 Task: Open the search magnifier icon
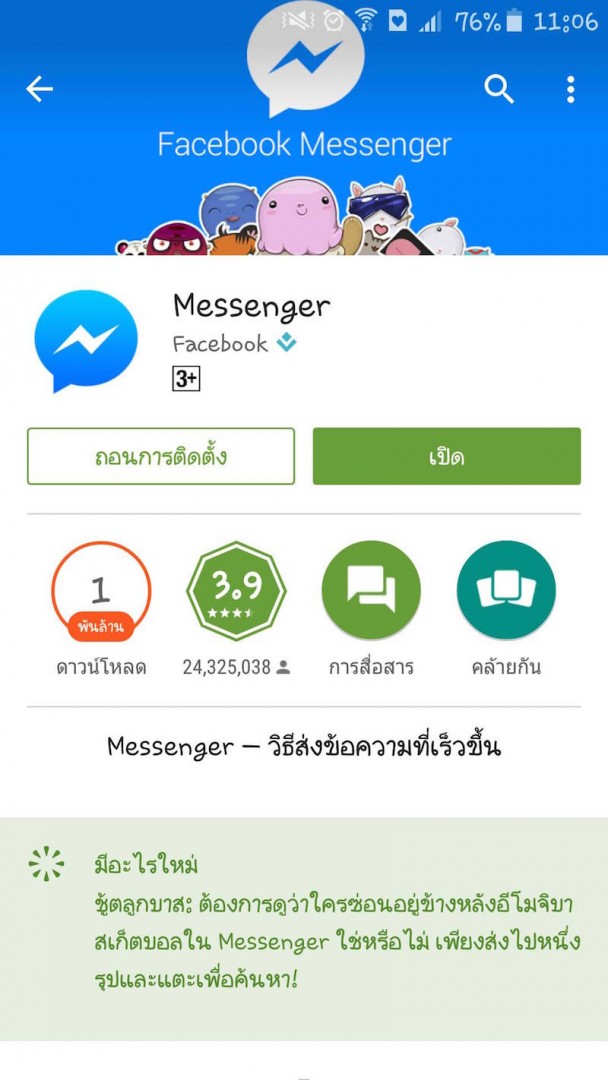pos(498,90)
